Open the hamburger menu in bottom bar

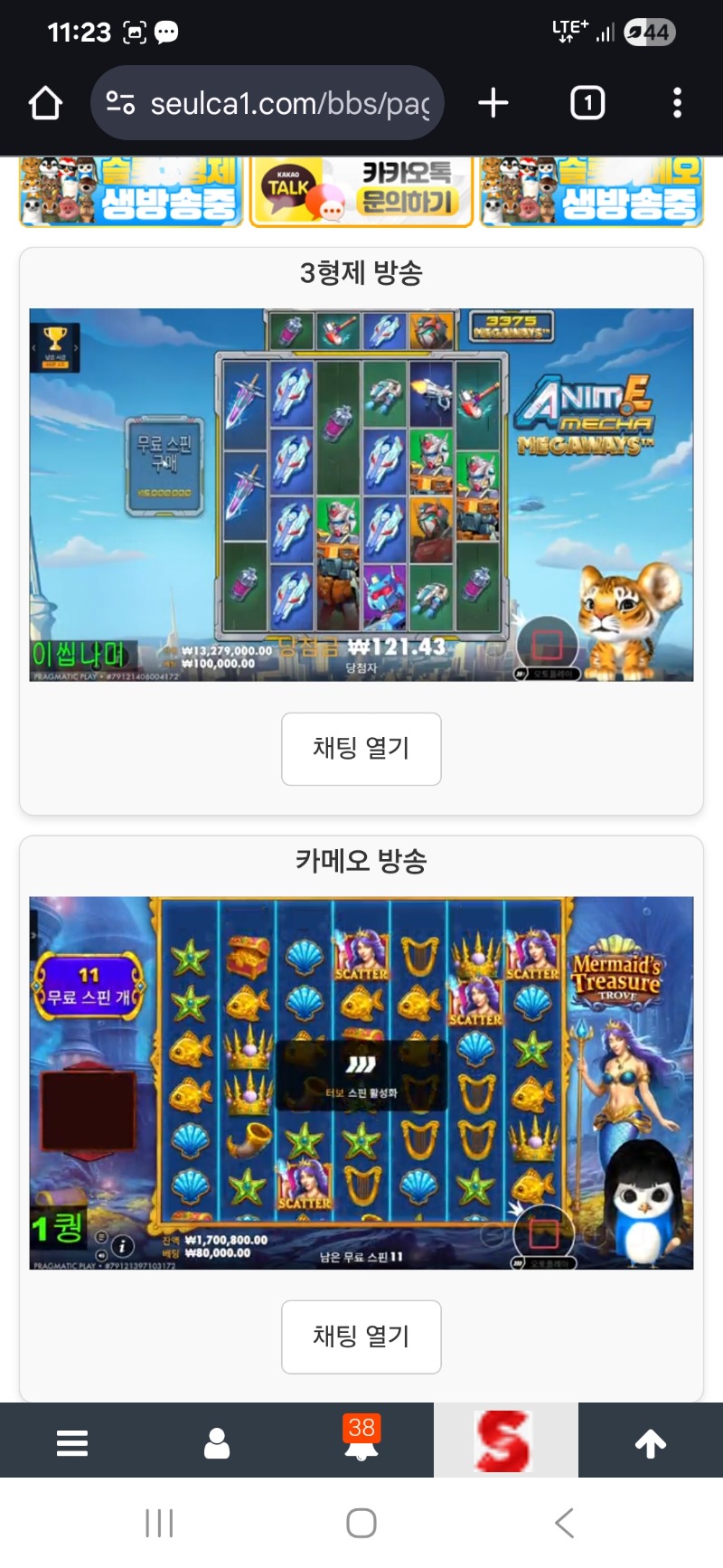click(x=72, y=1443)
